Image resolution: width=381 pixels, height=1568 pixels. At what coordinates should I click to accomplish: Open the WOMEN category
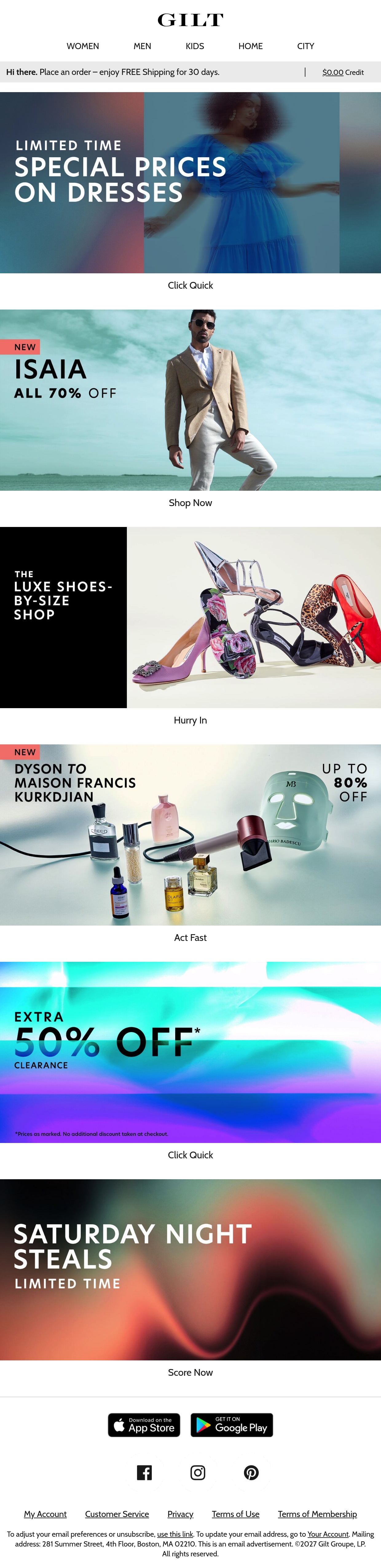[83, 46]
